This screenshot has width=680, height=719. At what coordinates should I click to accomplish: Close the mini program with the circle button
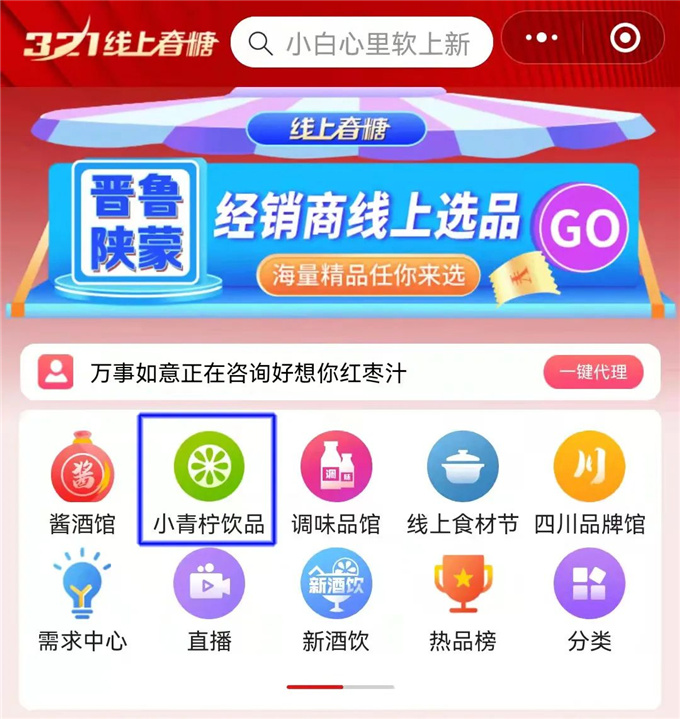tap(625, 38)
